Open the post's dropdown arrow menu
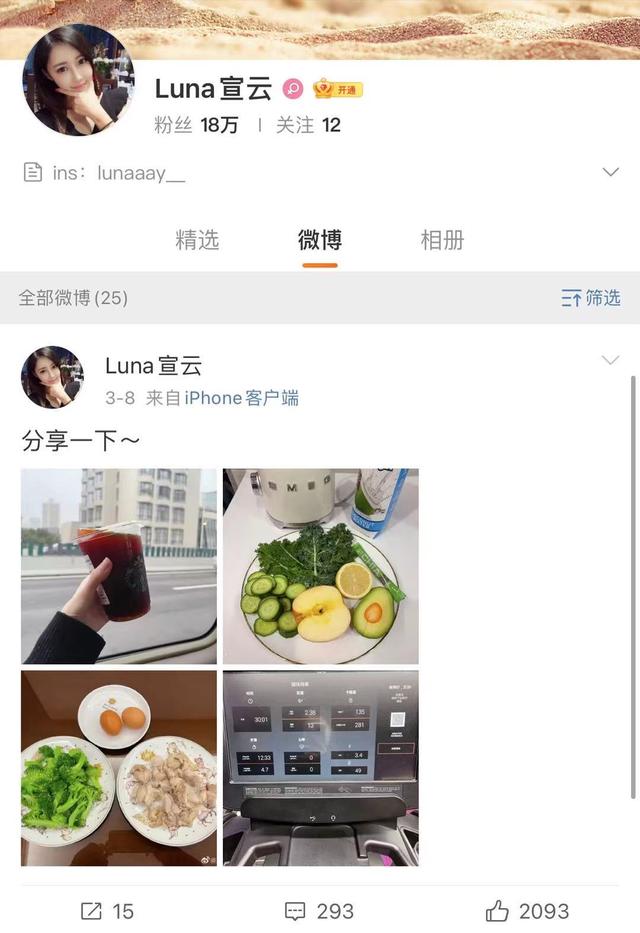The height and width of the screenshot is (933, 640). tap(610, 360)
